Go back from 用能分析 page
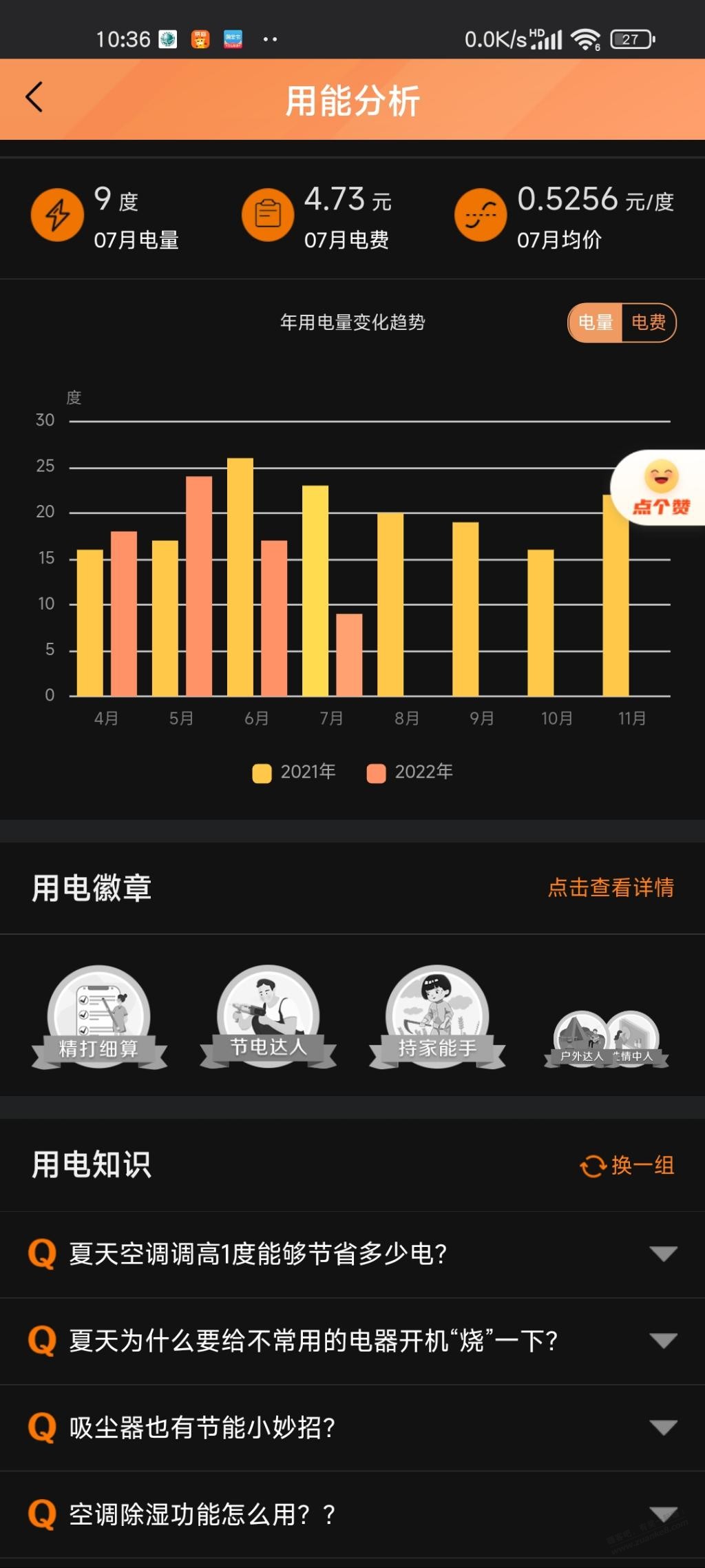The height and width of the screenshot is (1568, 705). [34, 97]
